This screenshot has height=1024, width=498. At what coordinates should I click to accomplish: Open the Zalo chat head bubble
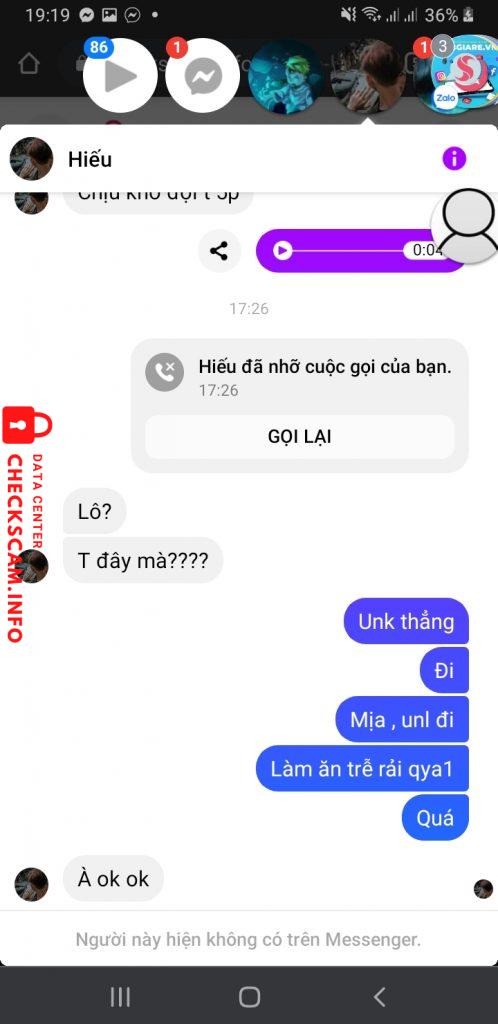pyautogui.click(x=460, y=74)
